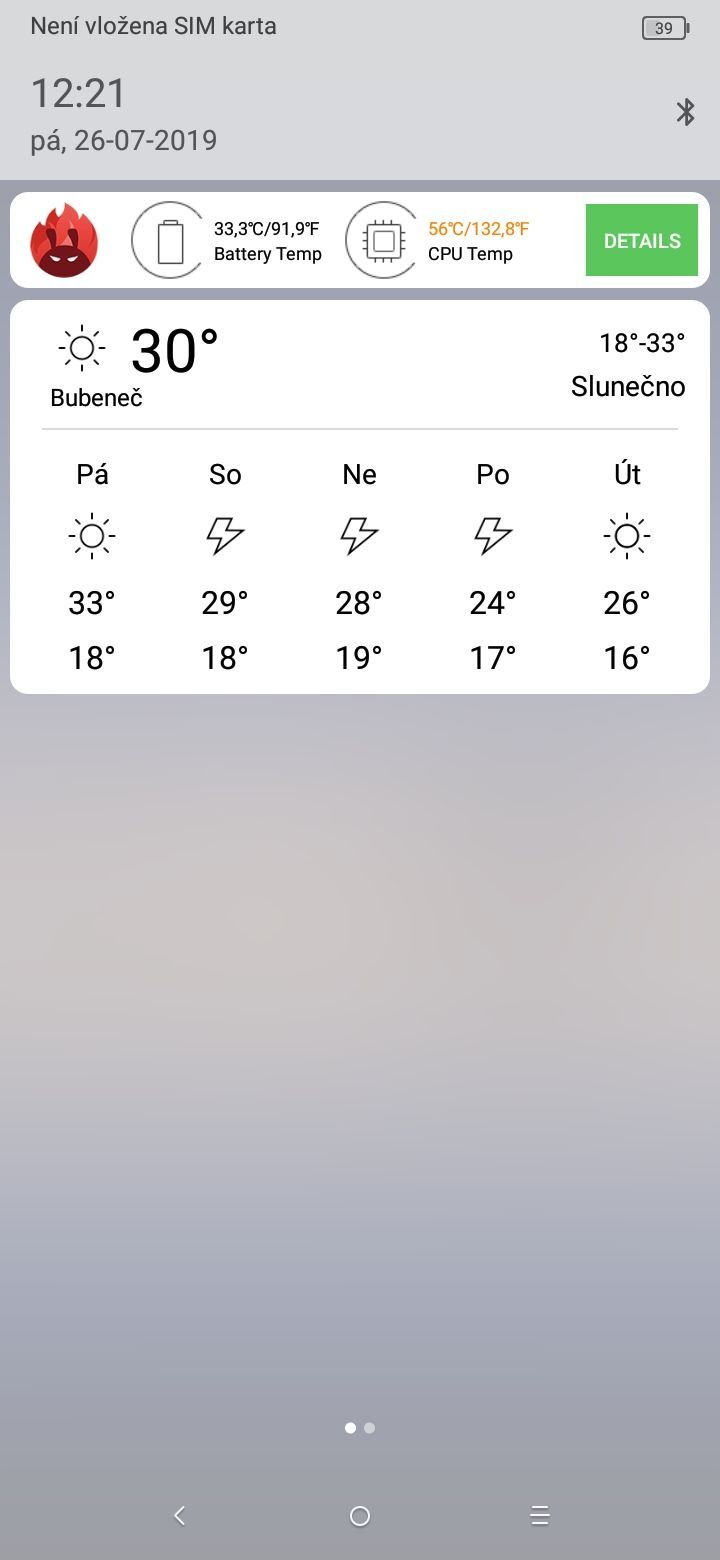This screenshot has width=720, height=1560.
Task: Tap the green DETAILS button
Action: [641, 240]
